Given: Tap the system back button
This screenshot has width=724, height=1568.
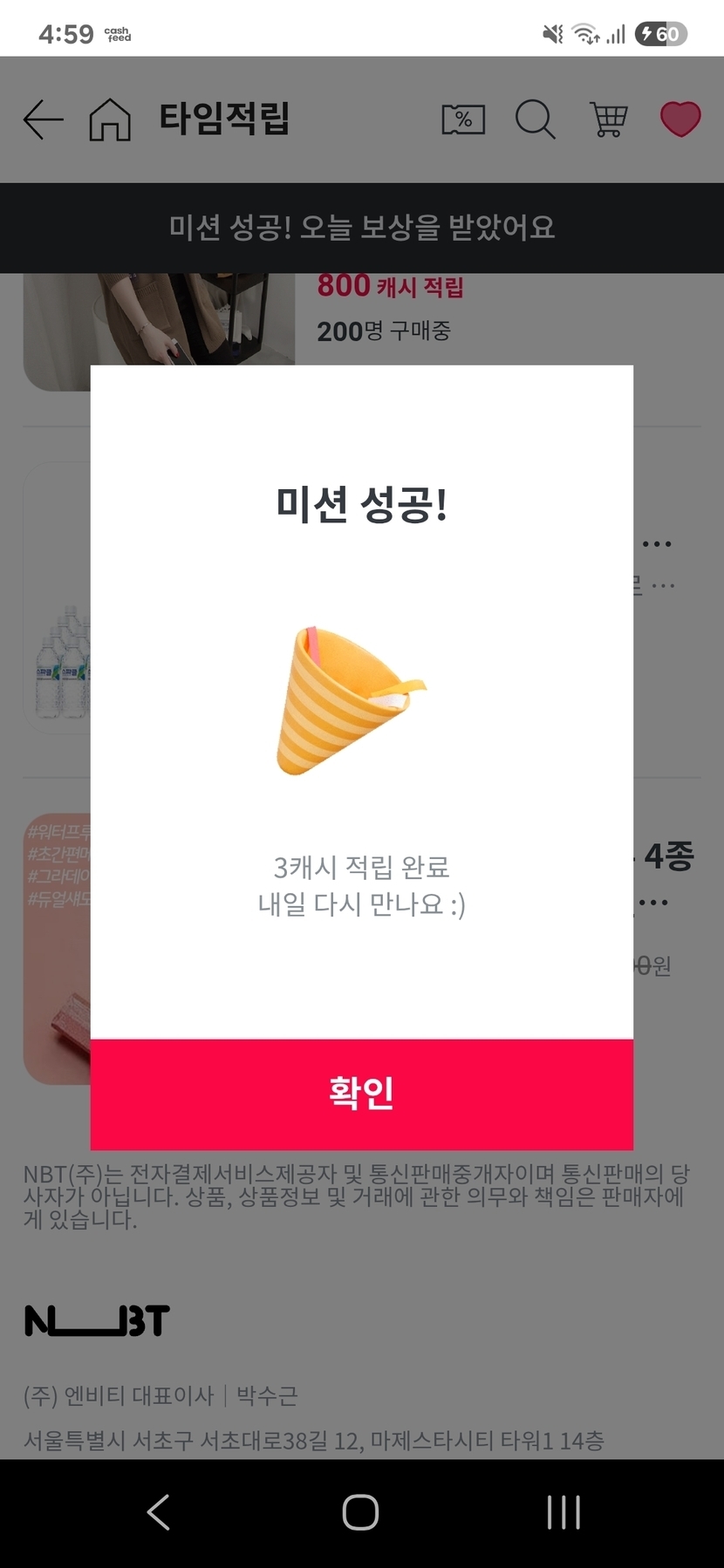Looking at the screenshot, I should pos(158,1512).
